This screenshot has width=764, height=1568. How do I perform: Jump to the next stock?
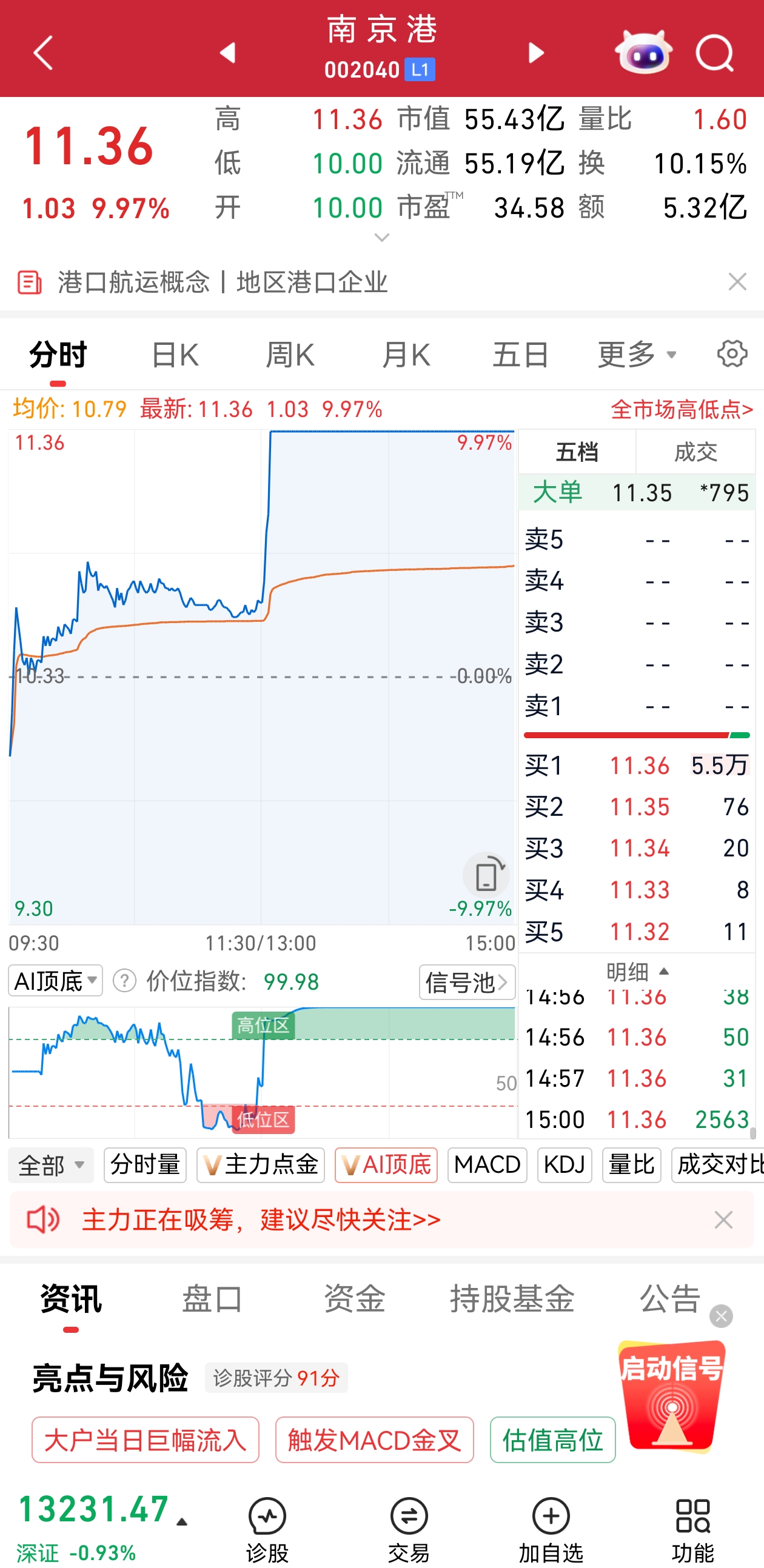536,53
